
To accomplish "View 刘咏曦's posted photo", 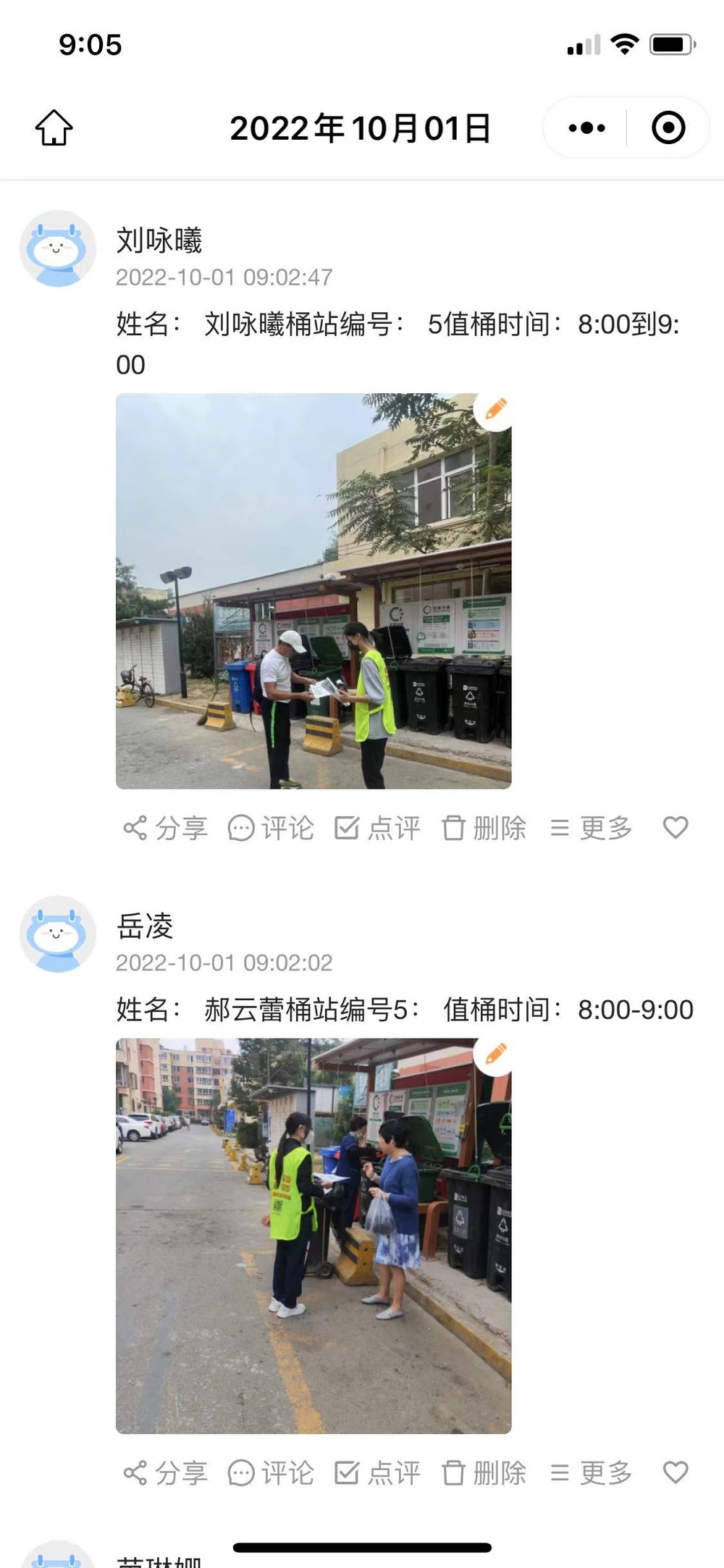I will click(x=313, y=590).
